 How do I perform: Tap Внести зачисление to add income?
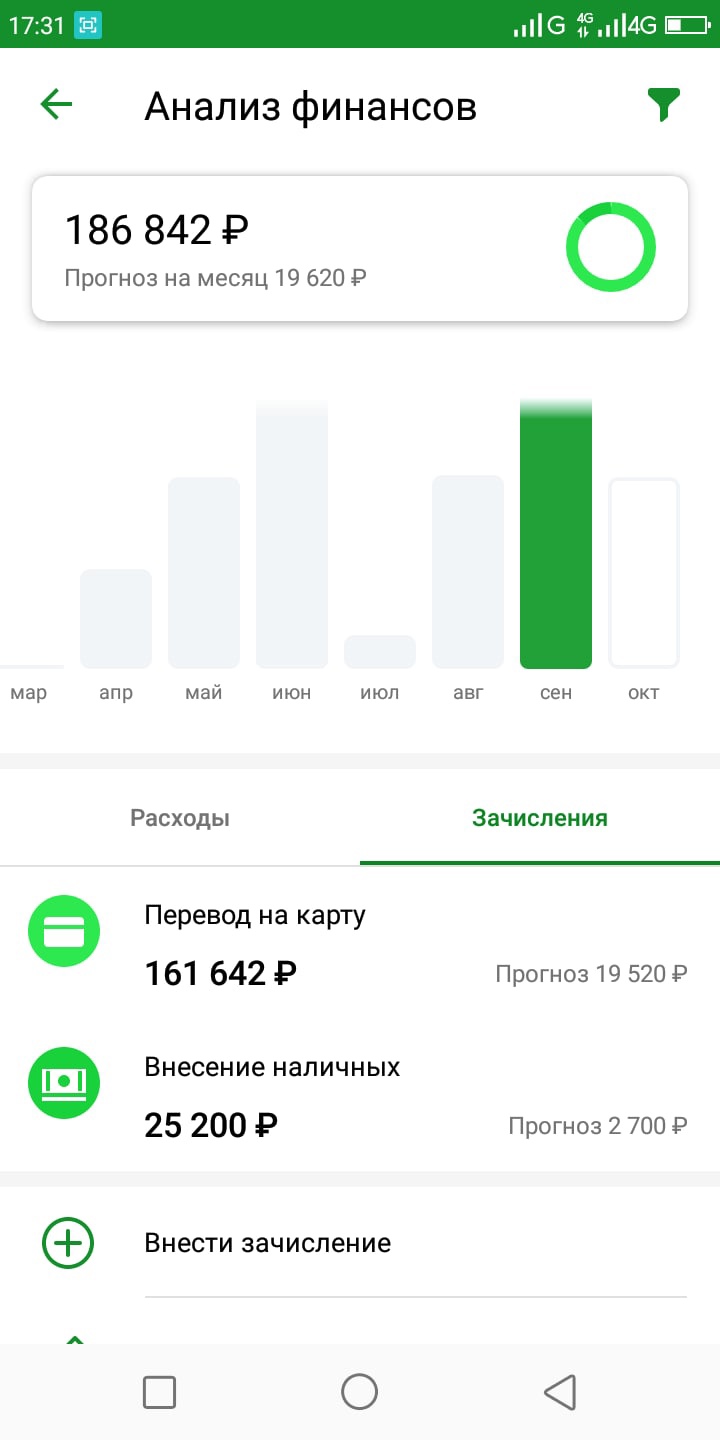point(360,1243)
